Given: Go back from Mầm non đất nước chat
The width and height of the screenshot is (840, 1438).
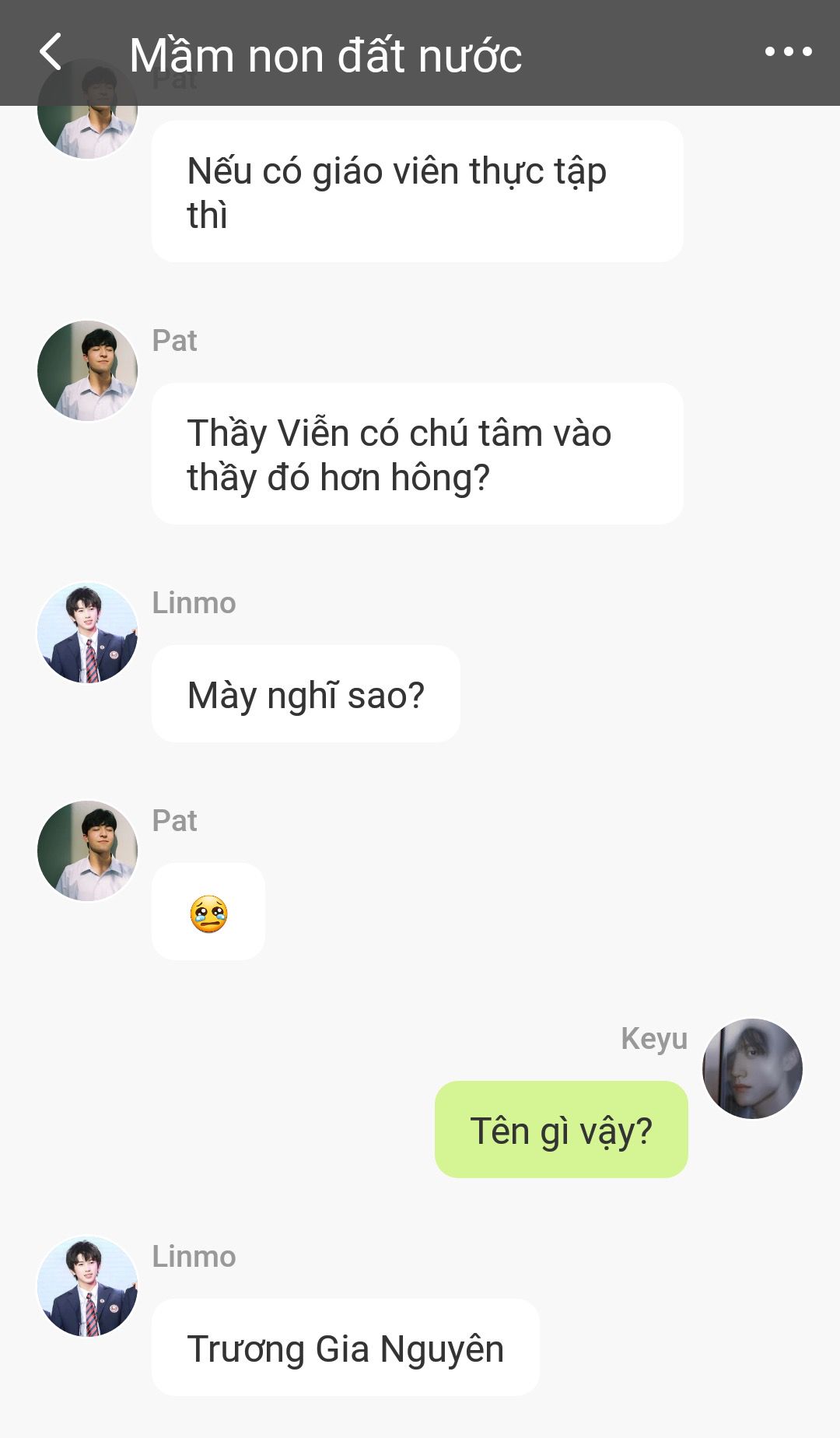Looking at the screenshot, I should [51, 52].
